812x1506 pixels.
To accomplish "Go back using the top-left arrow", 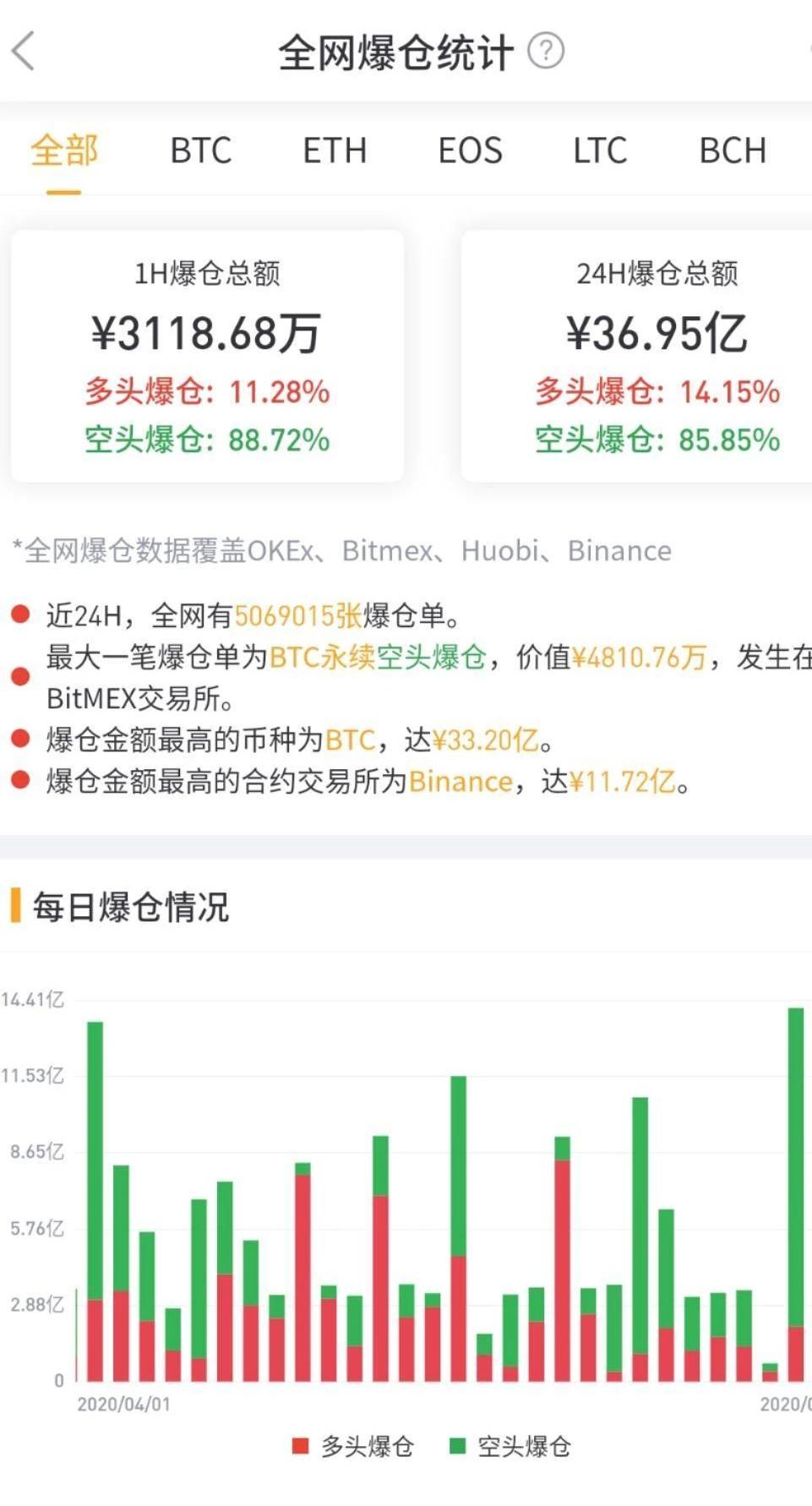I will point(24,51).
